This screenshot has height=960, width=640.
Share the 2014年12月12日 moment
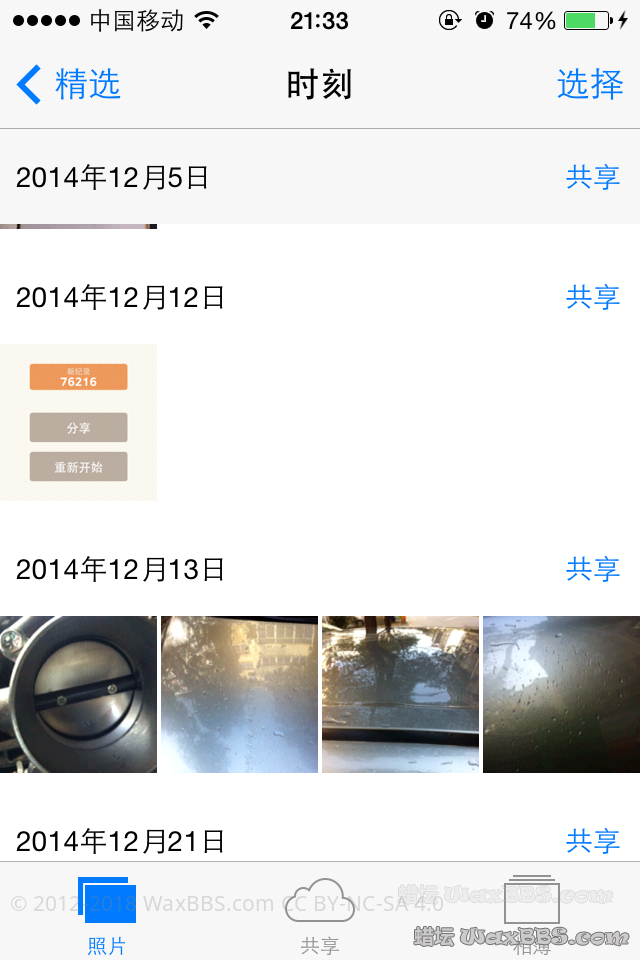tap(593, 297)
